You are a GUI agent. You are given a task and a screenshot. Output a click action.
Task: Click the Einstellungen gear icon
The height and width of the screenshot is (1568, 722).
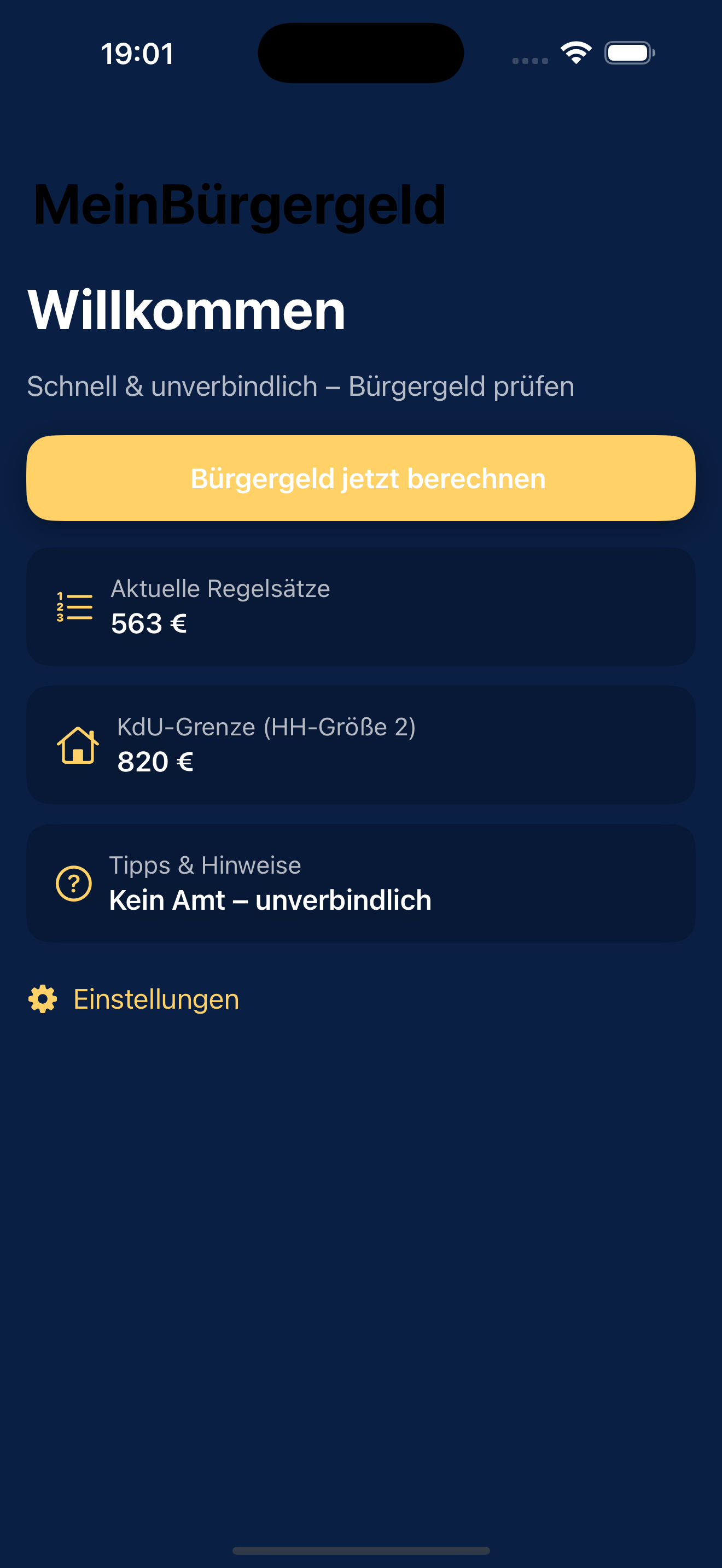[x=42, y=998]
